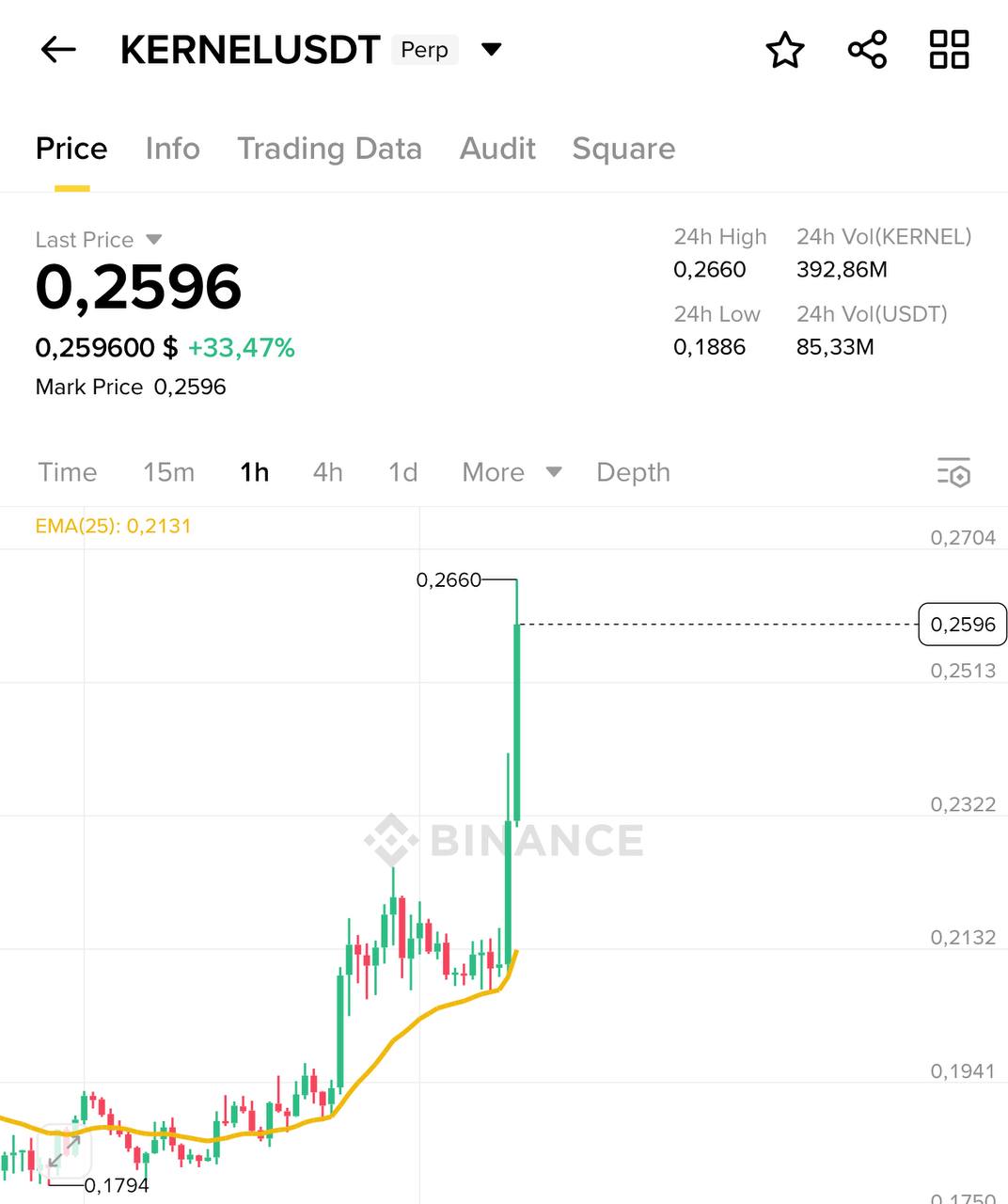Open the Audit tab

point(497,149)
